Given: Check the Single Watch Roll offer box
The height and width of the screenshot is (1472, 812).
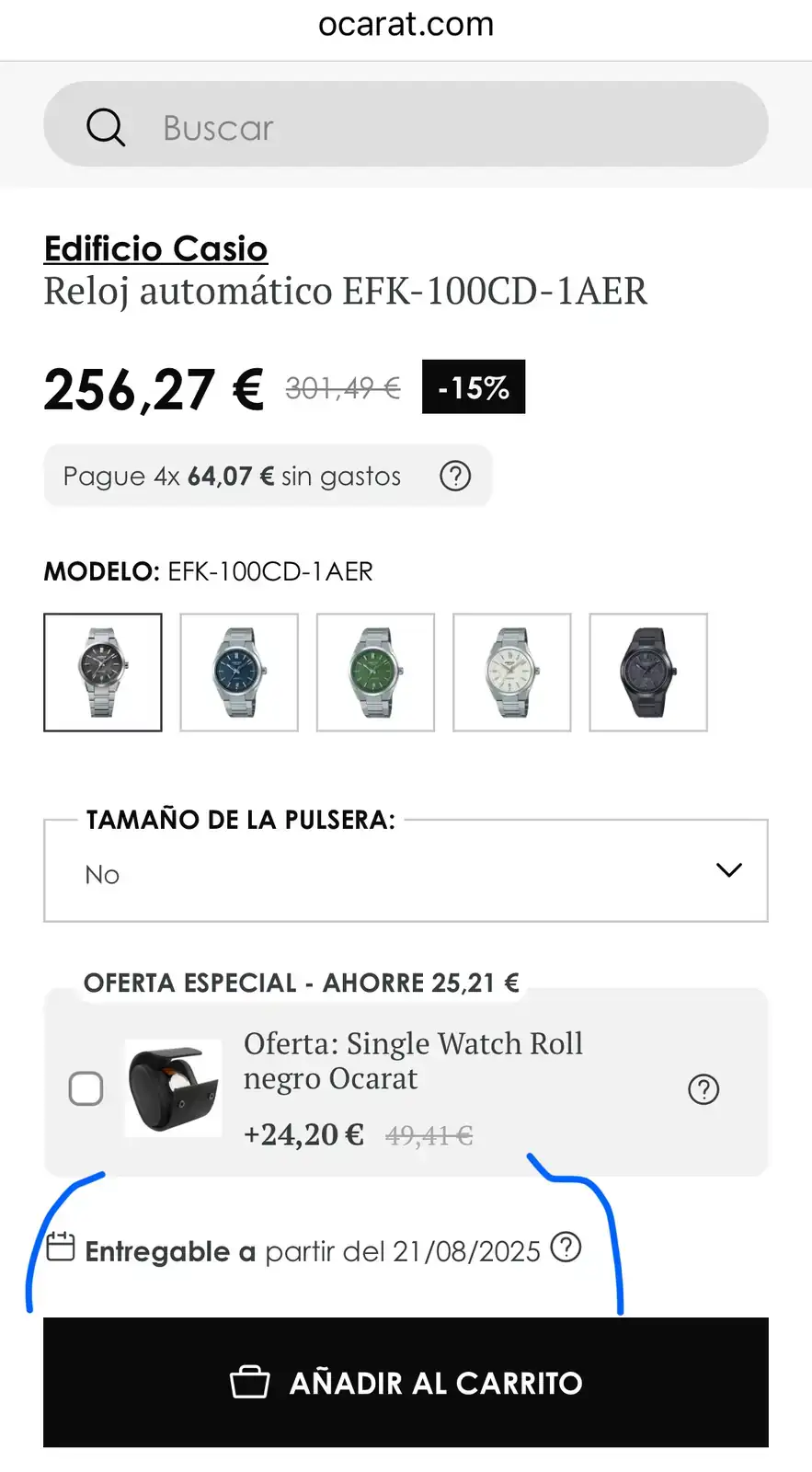Looking at the screenshot, I should pyautogui.click(x=86, y=1089).
